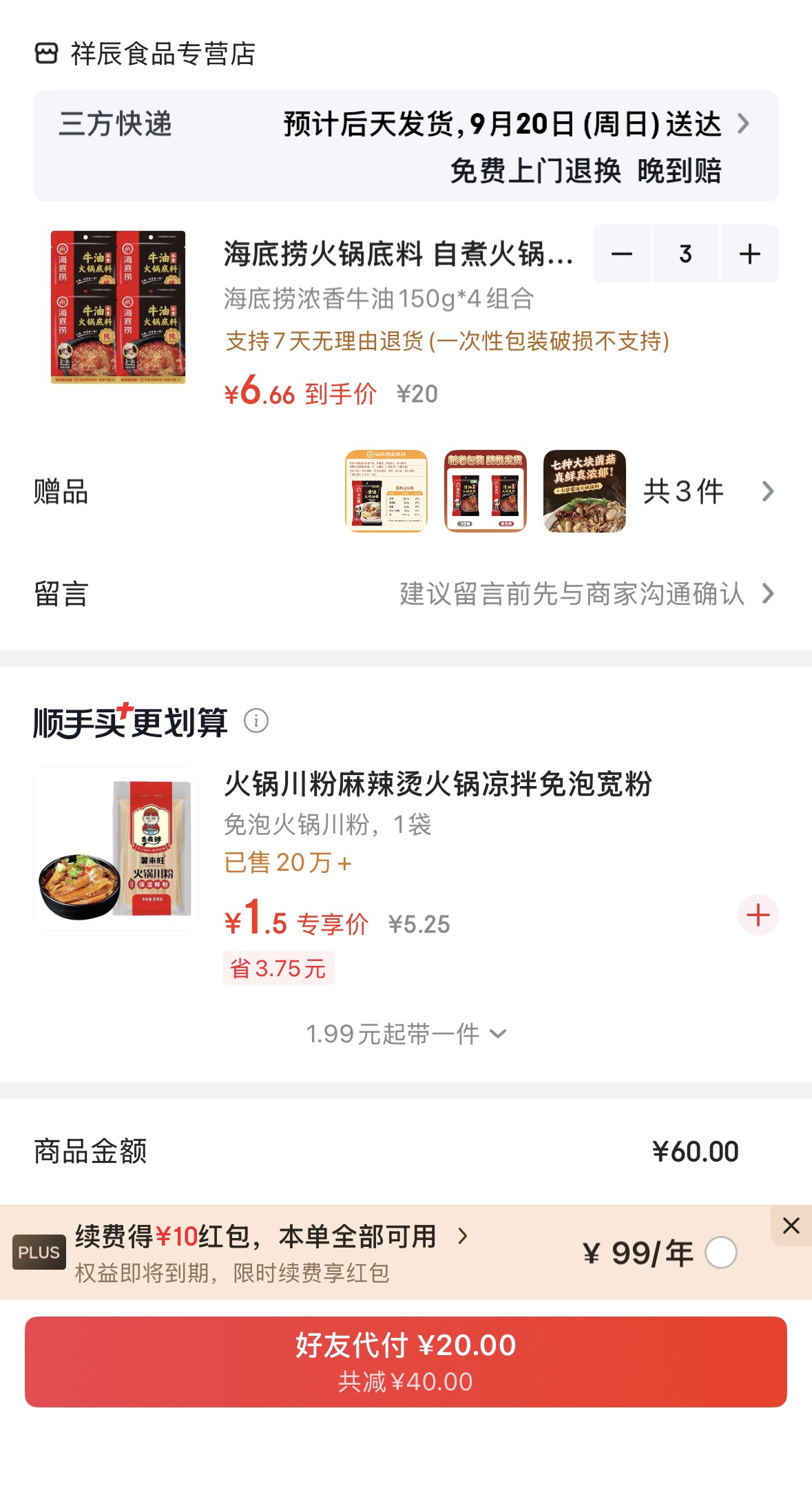Viewport: 812px width, 1486px height.
Task: View the 赠品 free gifts list
Action: (406, 491)
